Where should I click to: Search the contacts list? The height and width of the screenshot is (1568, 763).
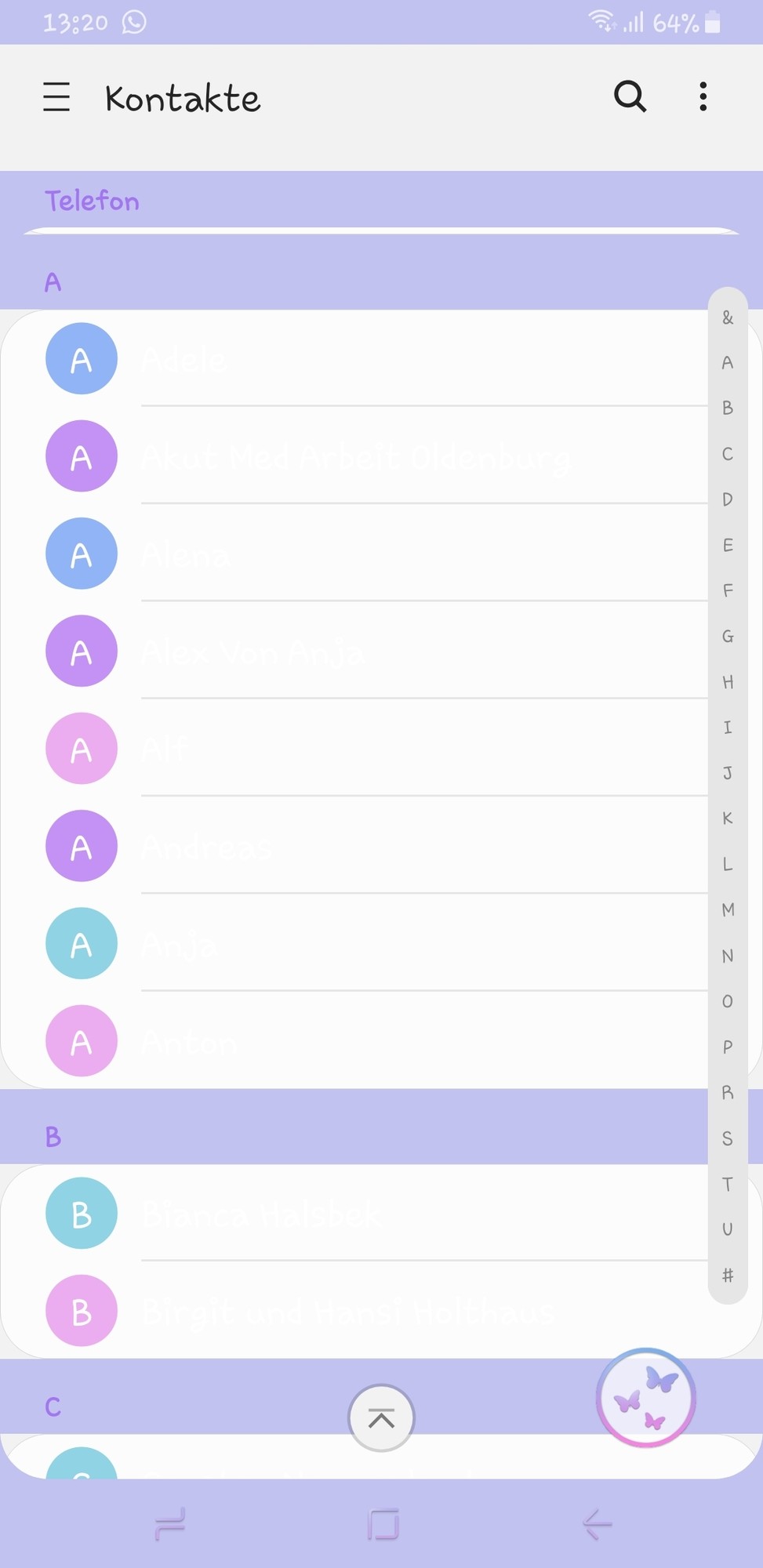point(630,97)
